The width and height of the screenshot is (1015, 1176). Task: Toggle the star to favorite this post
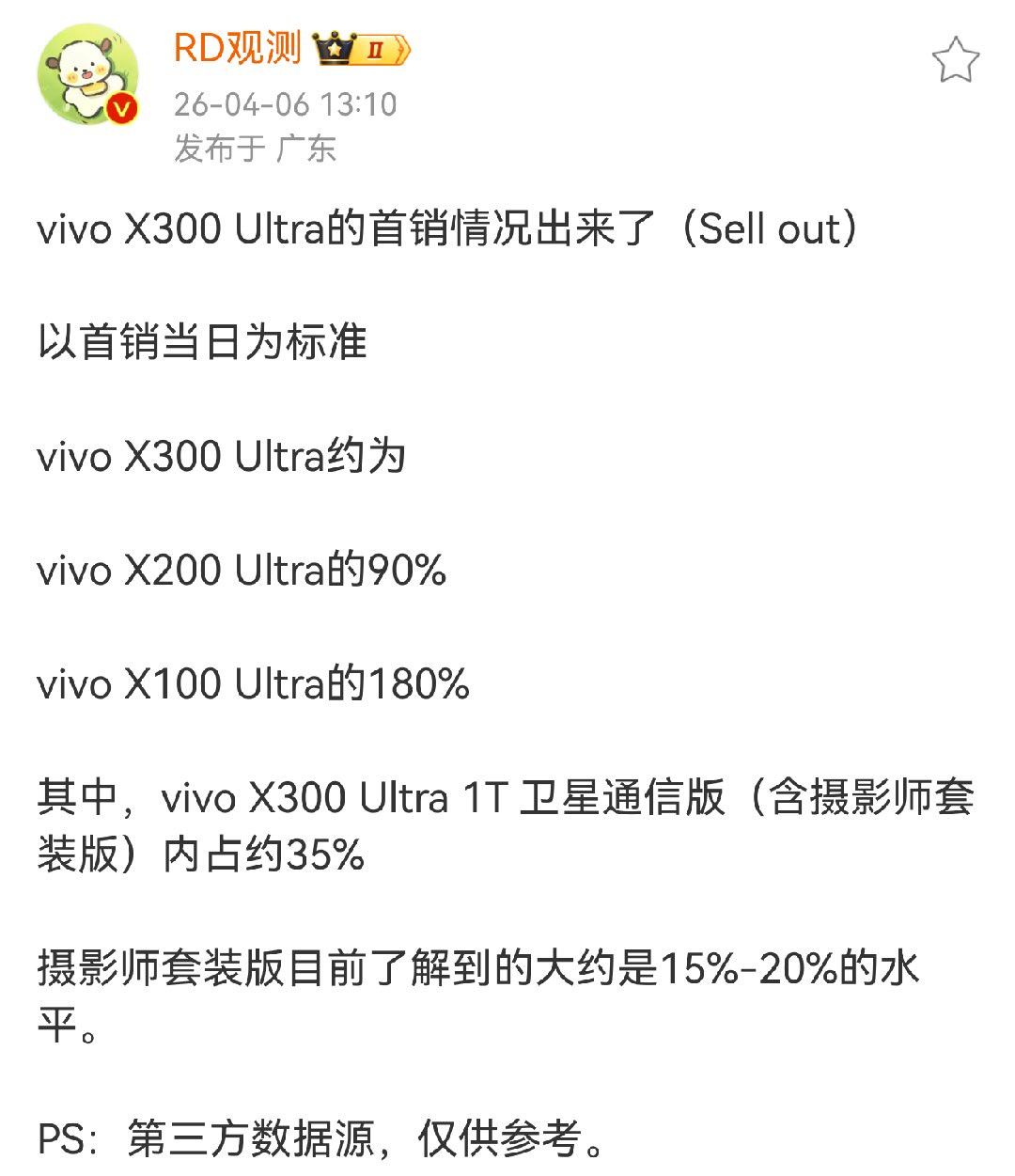click(956, 58)
